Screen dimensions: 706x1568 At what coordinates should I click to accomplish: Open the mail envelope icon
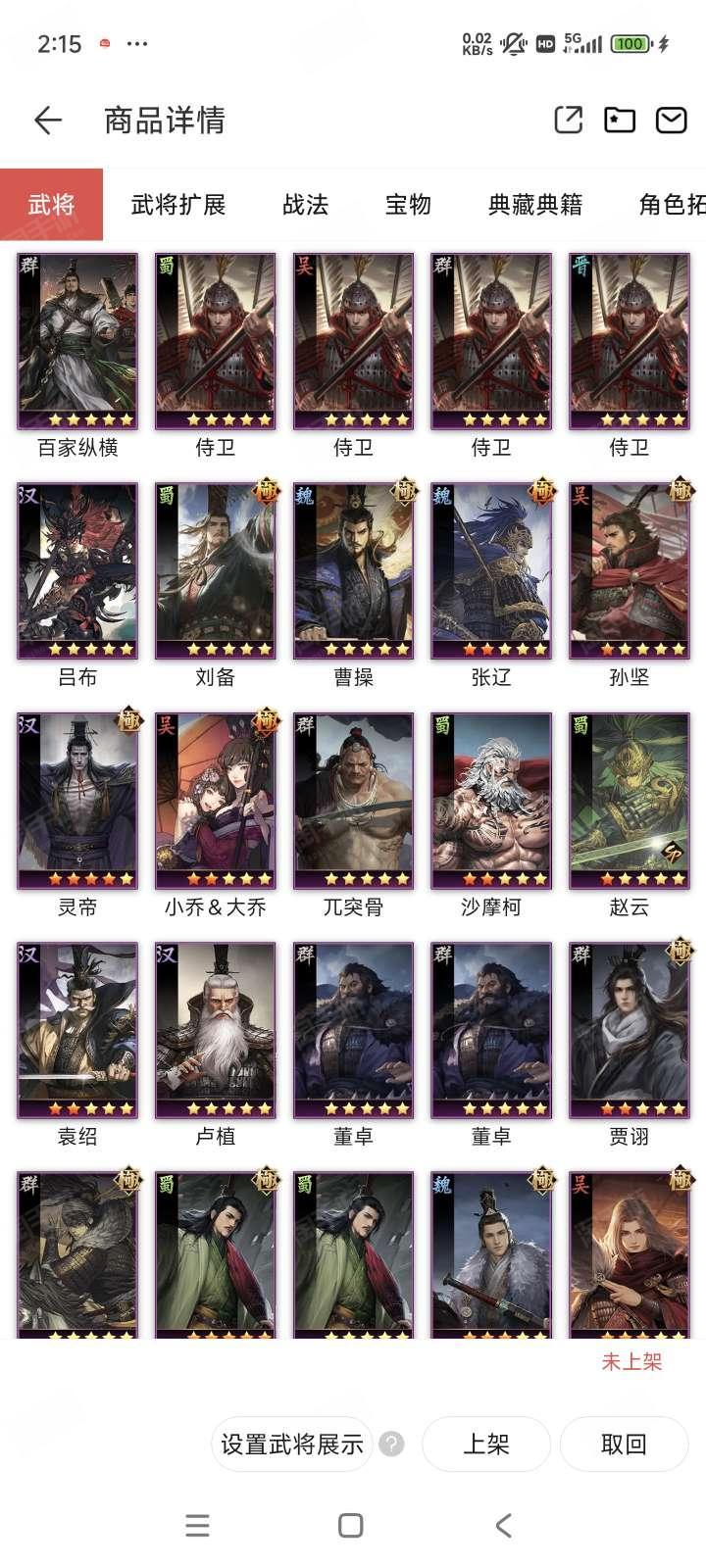(x=672, y=120)
